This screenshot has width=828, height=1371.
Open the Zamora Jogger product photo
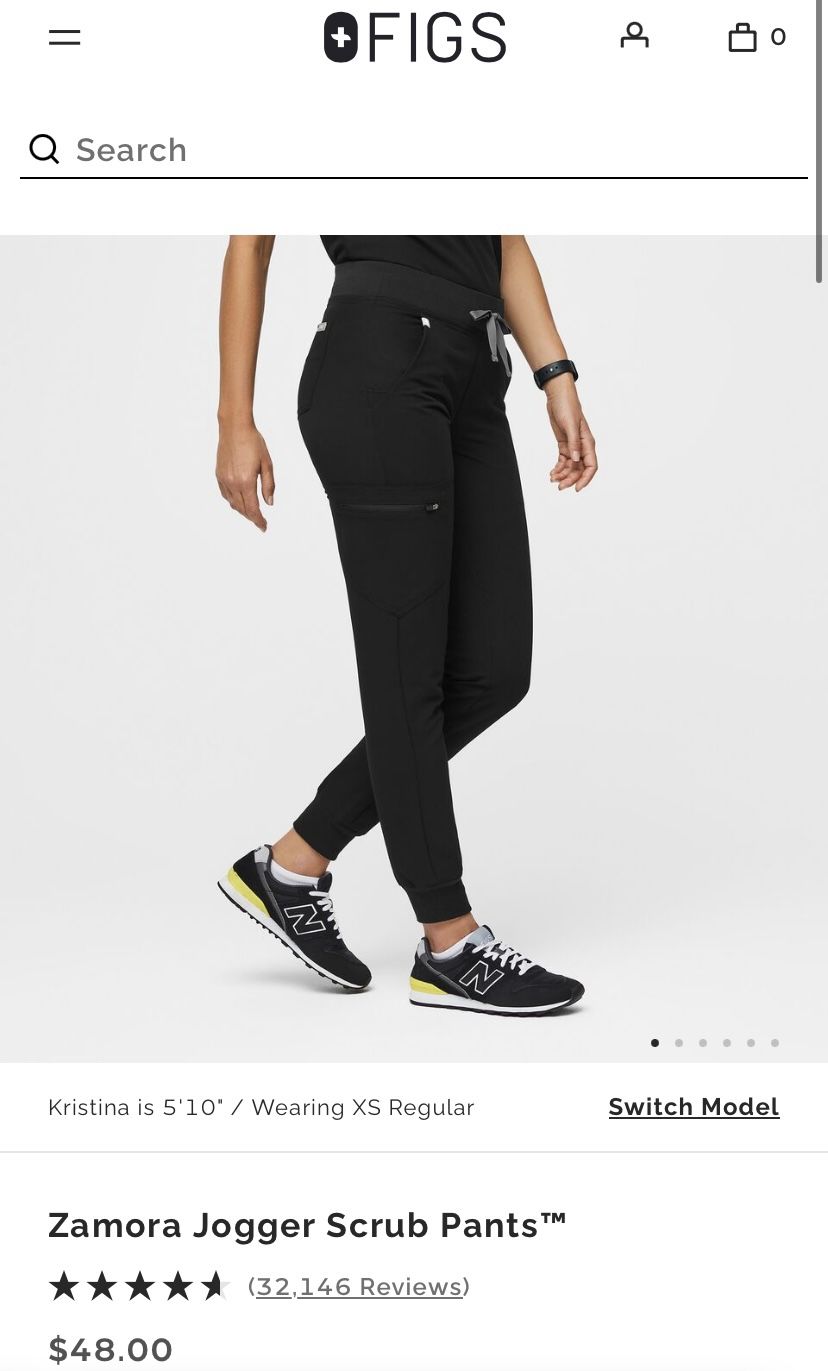(414, 648)
